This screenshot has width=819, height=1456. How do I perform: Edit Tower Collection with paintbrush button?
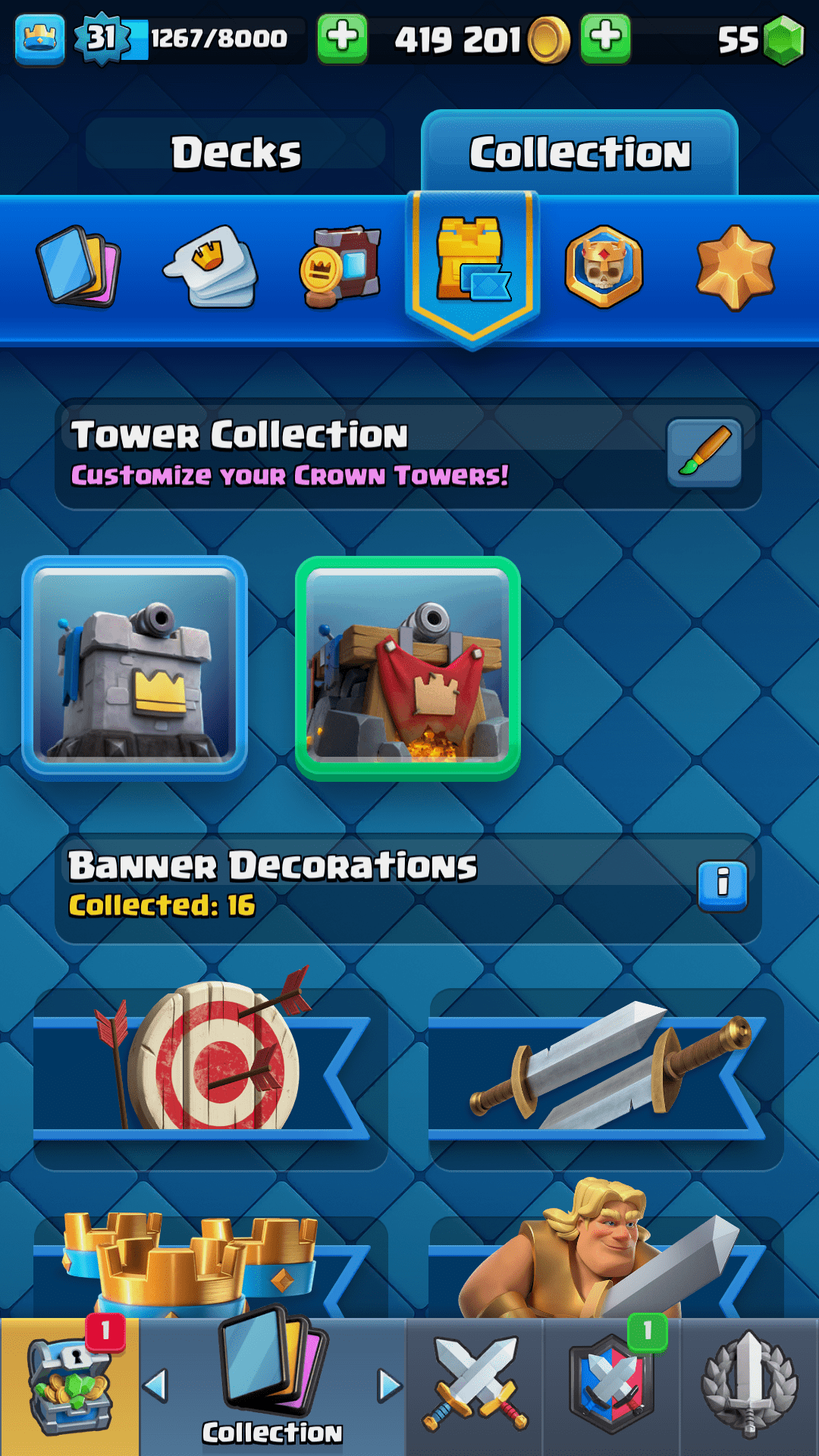(704, 453)
